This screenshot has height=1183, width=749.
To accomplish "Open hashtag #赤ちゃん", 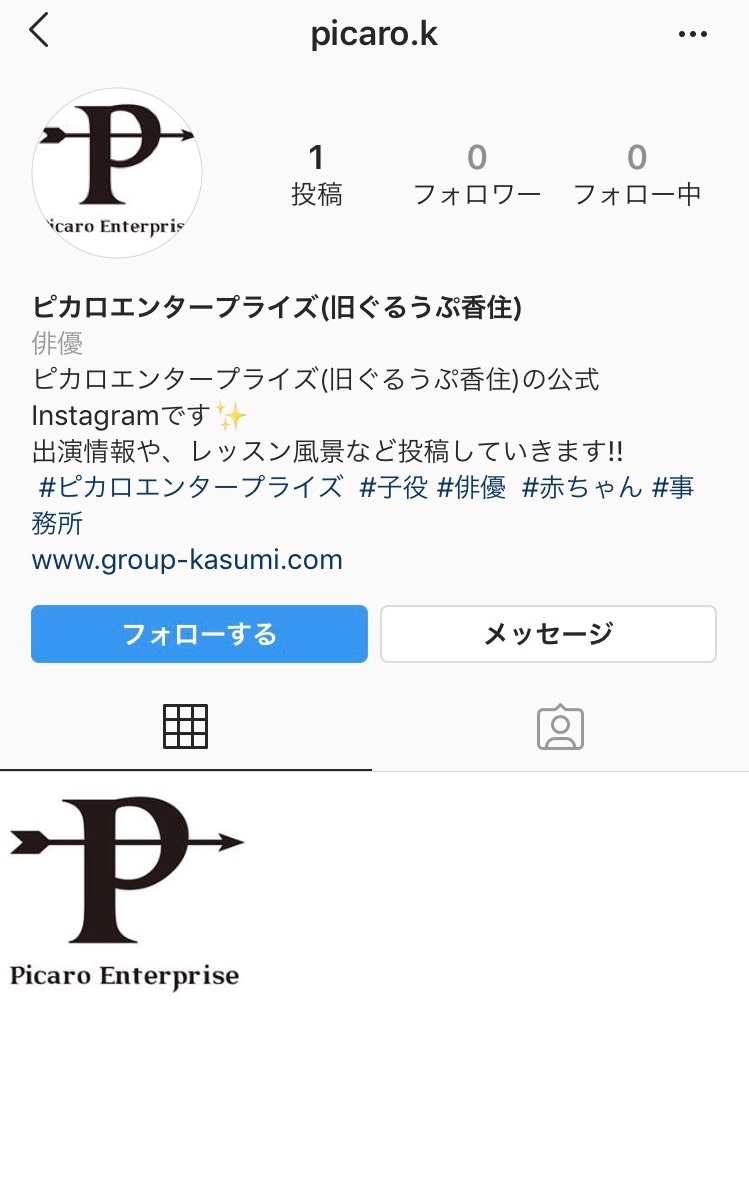I will (582, 488).
